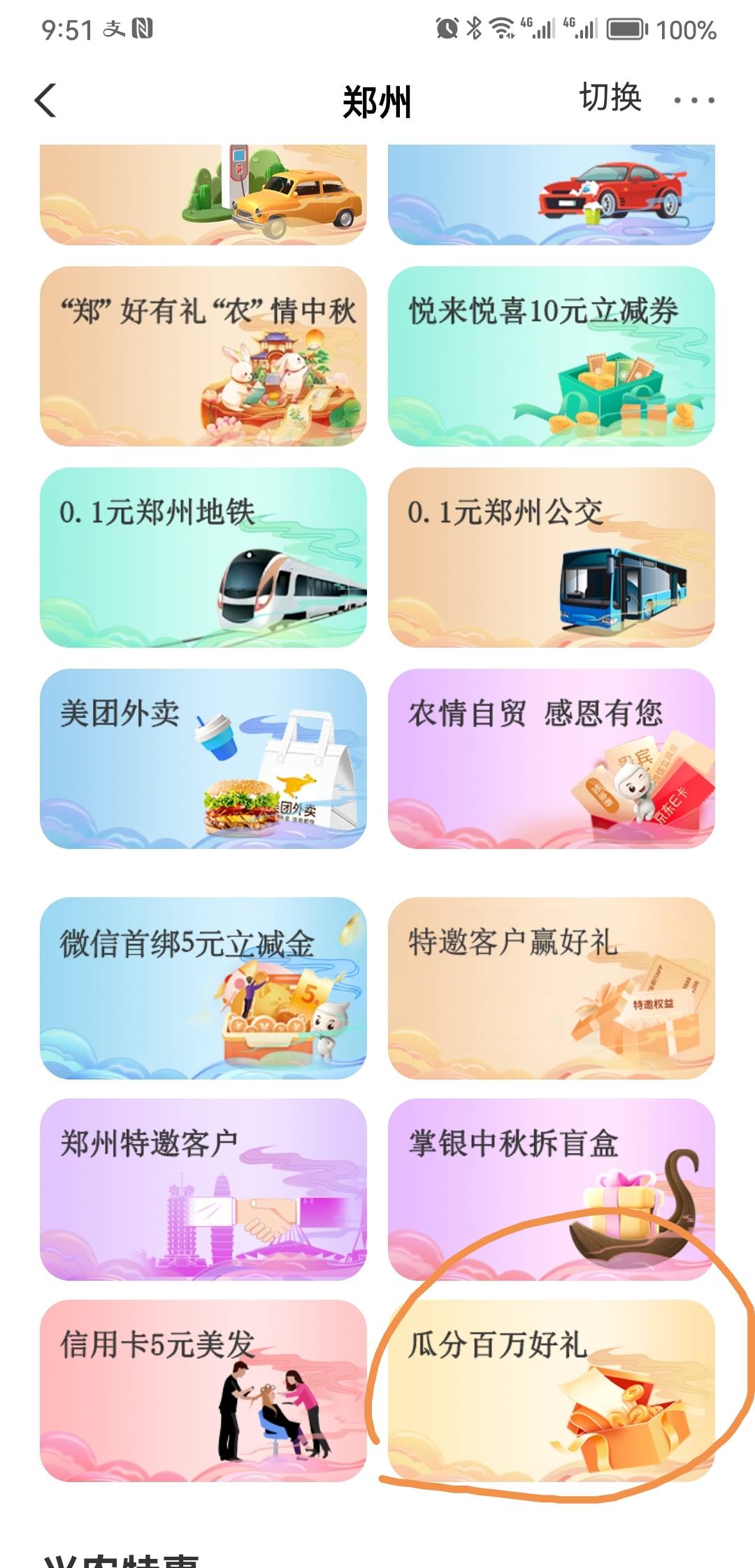
Task: Go back using the top-left arrow
Action: coord(46,101)
